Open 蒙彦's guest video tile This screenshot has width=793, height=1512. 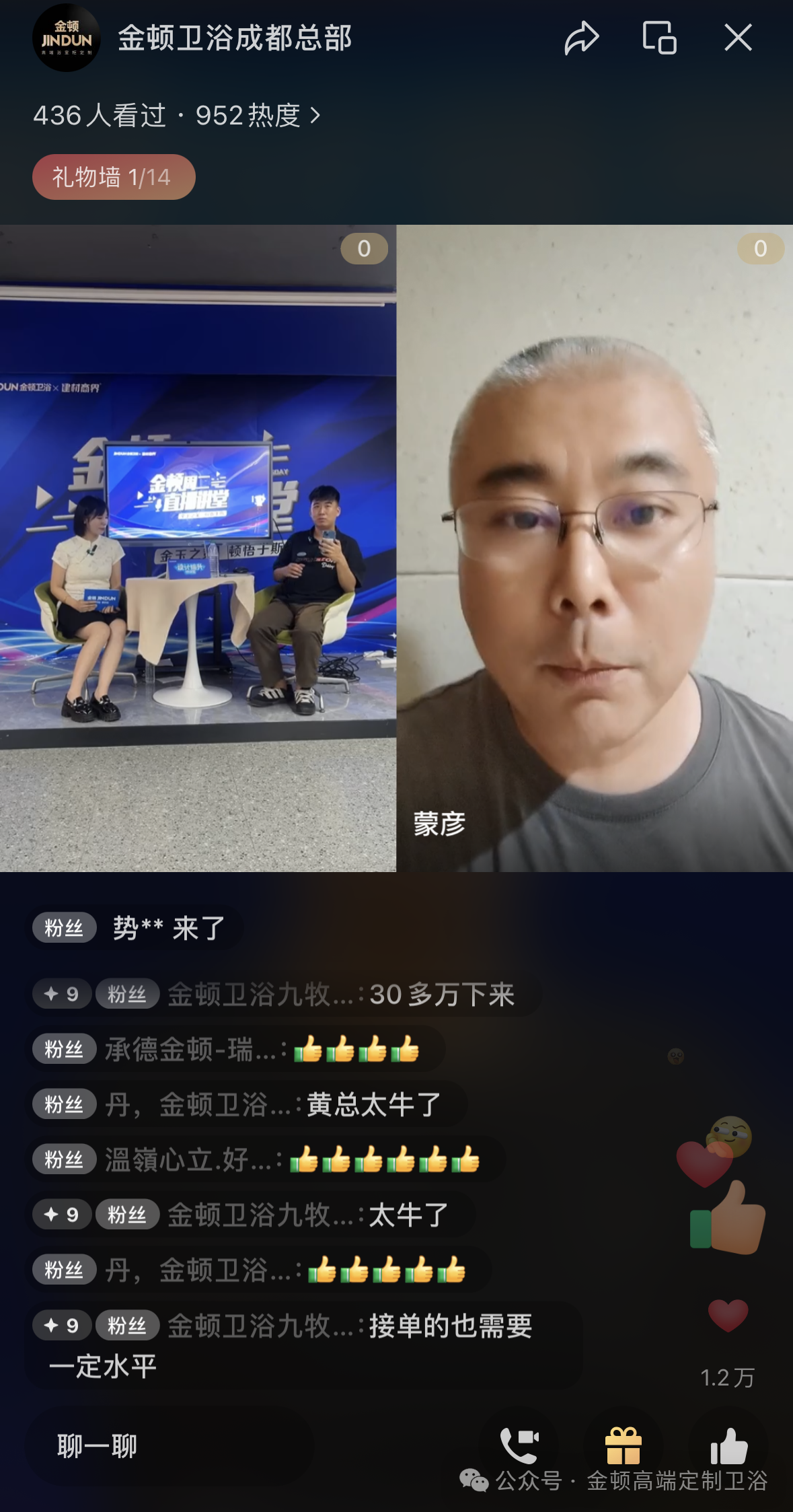[595, 548]
